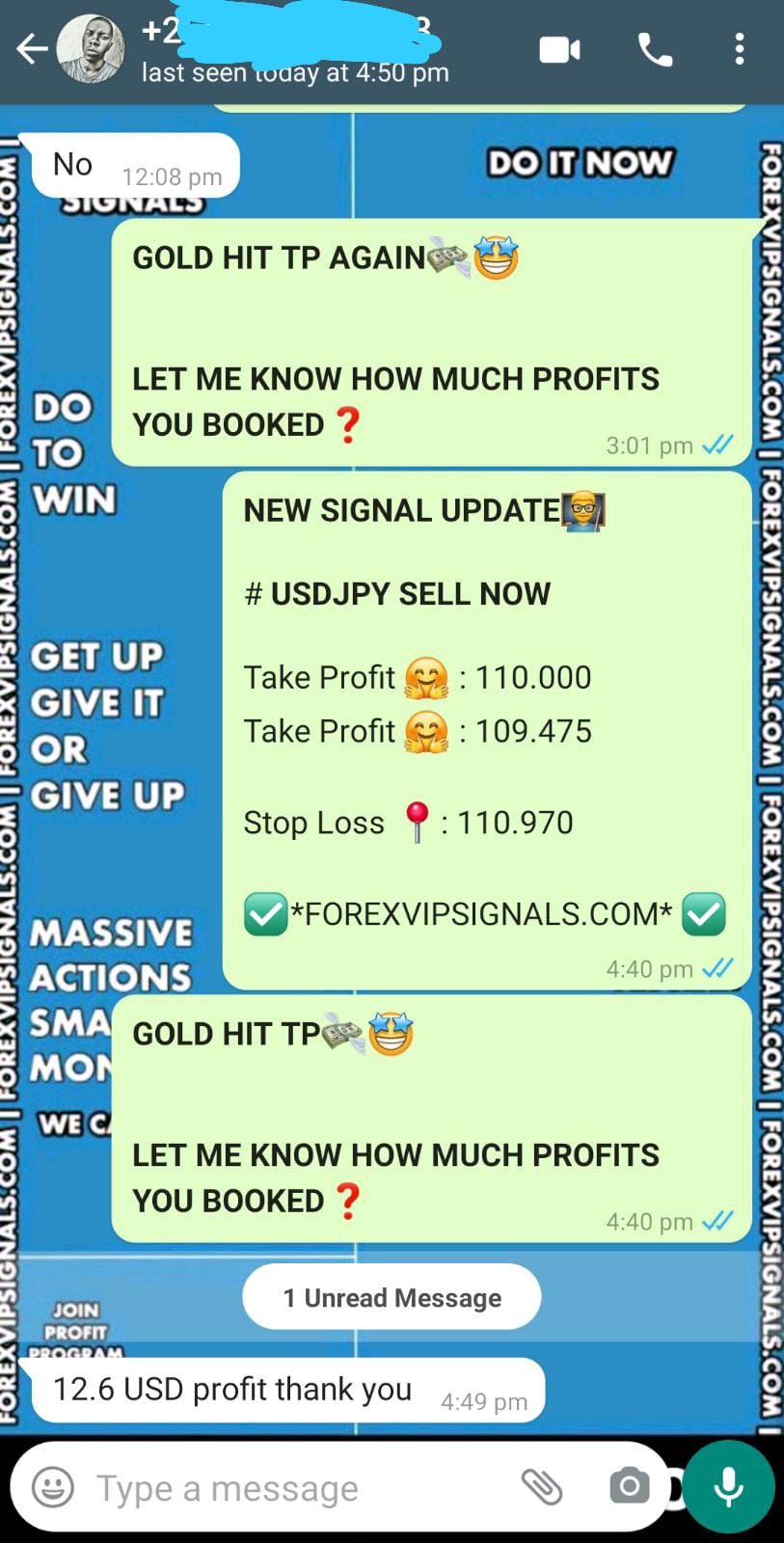Tap the microphone to record voice message
Image resolution: width=784 pixels, height=1543 pixels.
(x=728, y=1486)
